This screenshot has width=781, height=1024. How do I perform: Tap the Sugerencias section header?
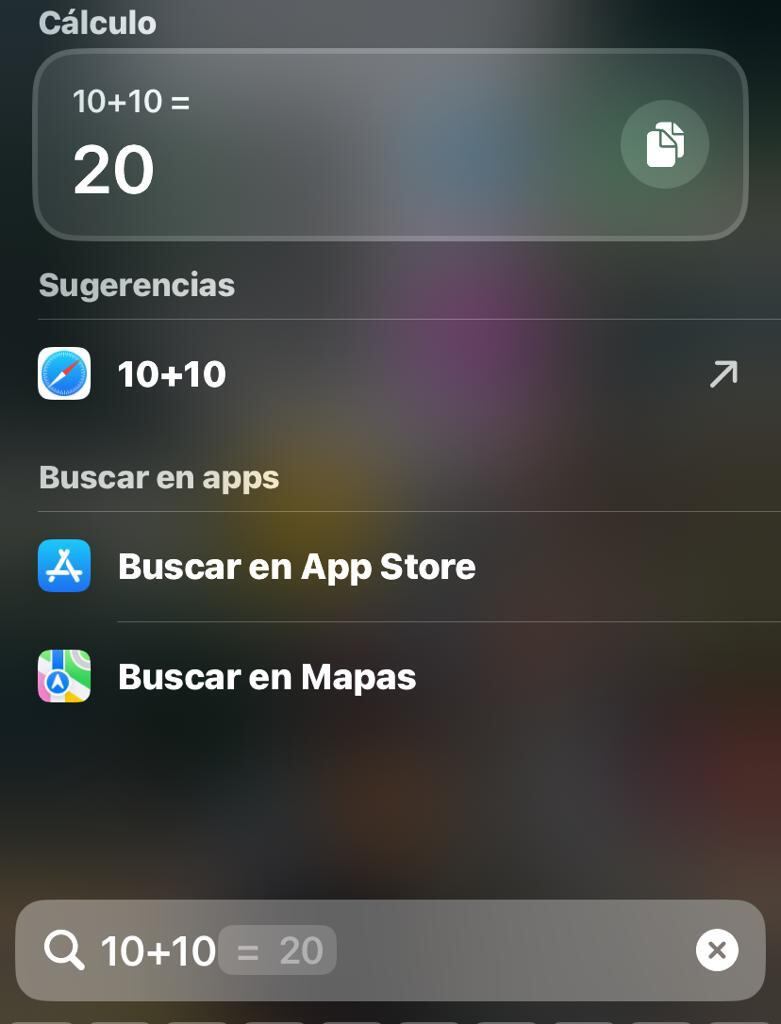136,285
